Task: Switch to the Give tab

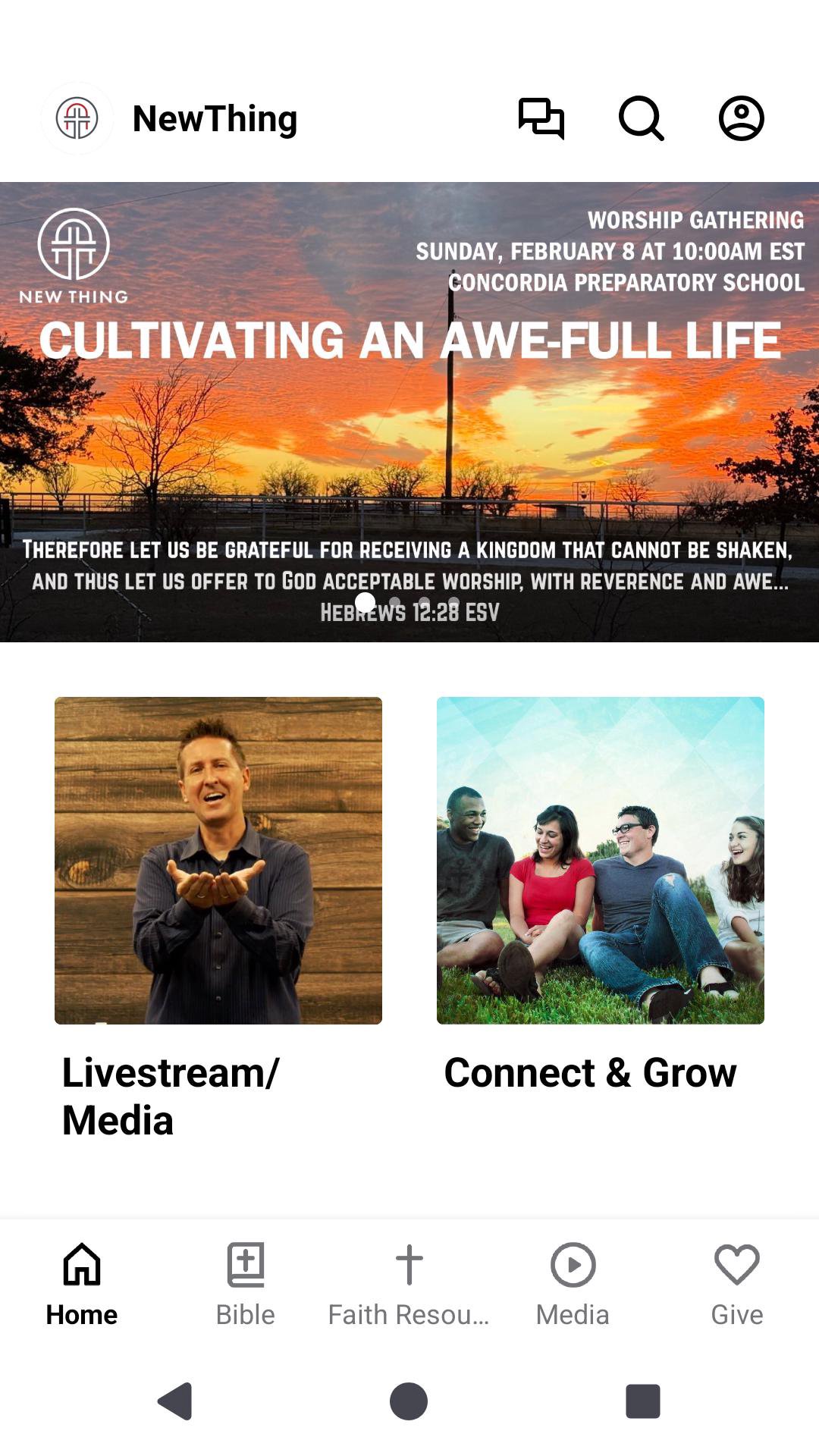Action: pos(736,1284)
